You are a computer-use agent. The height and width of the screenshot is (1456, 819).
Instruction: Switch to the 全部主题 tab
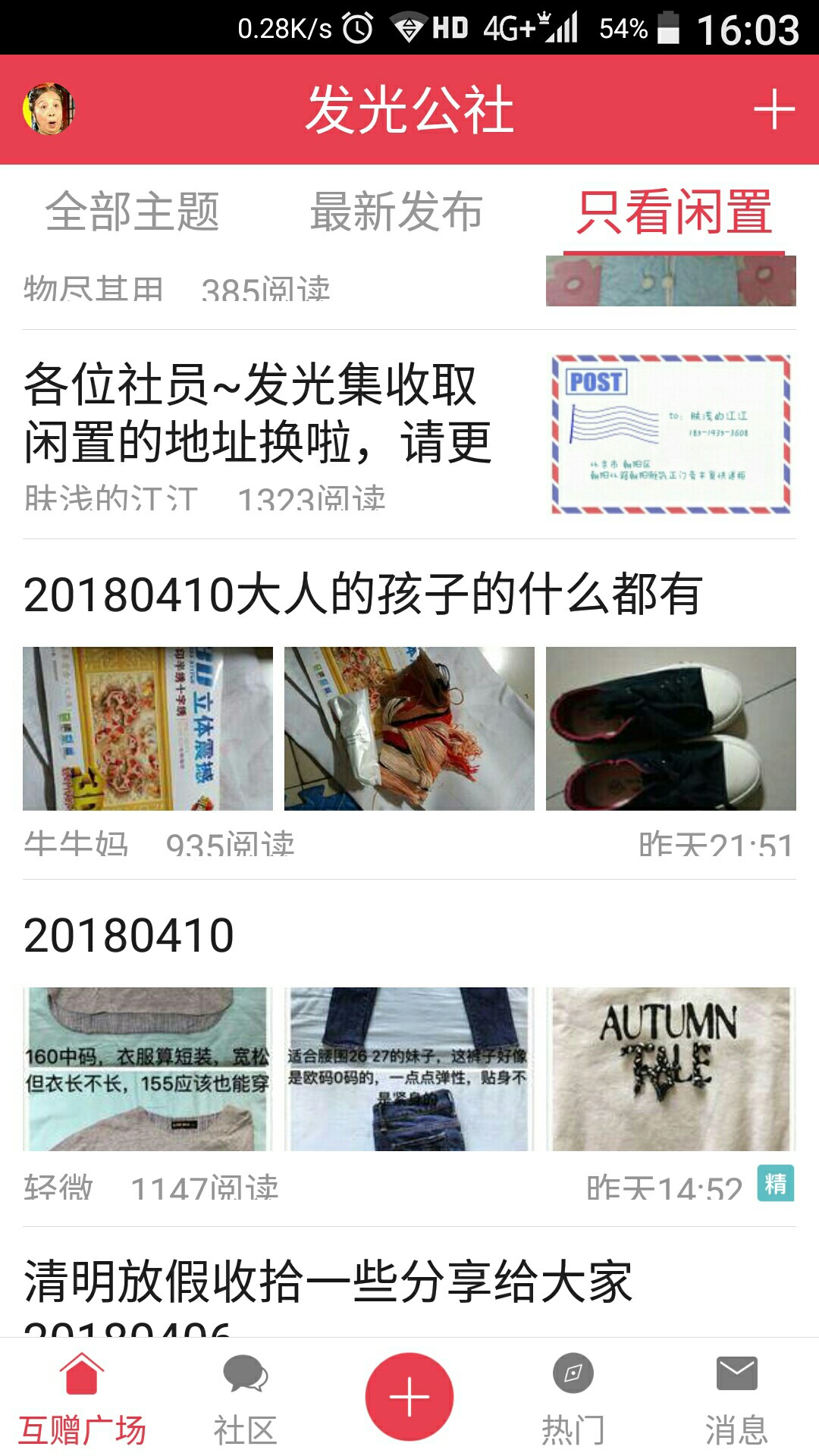(133, 211)
